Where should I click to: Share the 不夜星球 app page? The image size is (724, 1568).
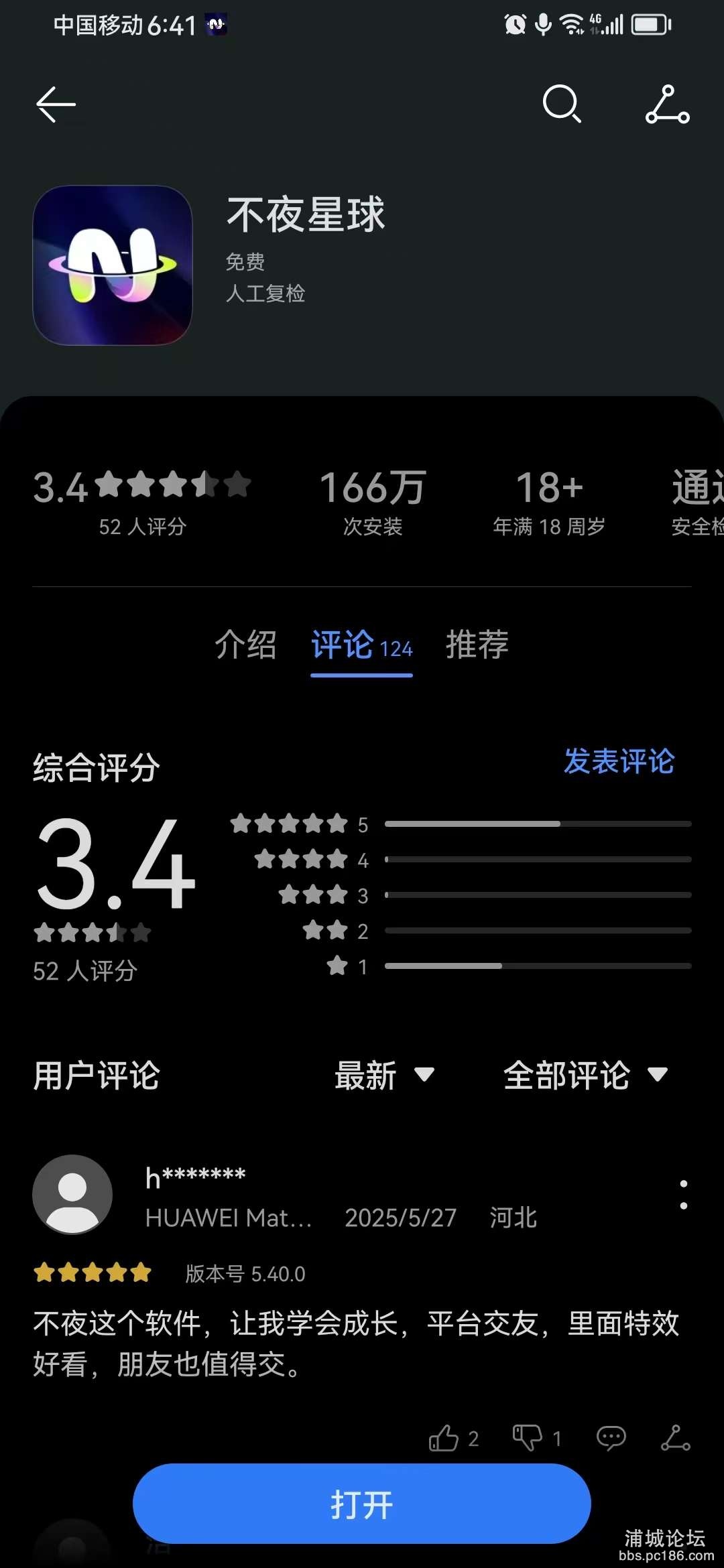[667, 105]
